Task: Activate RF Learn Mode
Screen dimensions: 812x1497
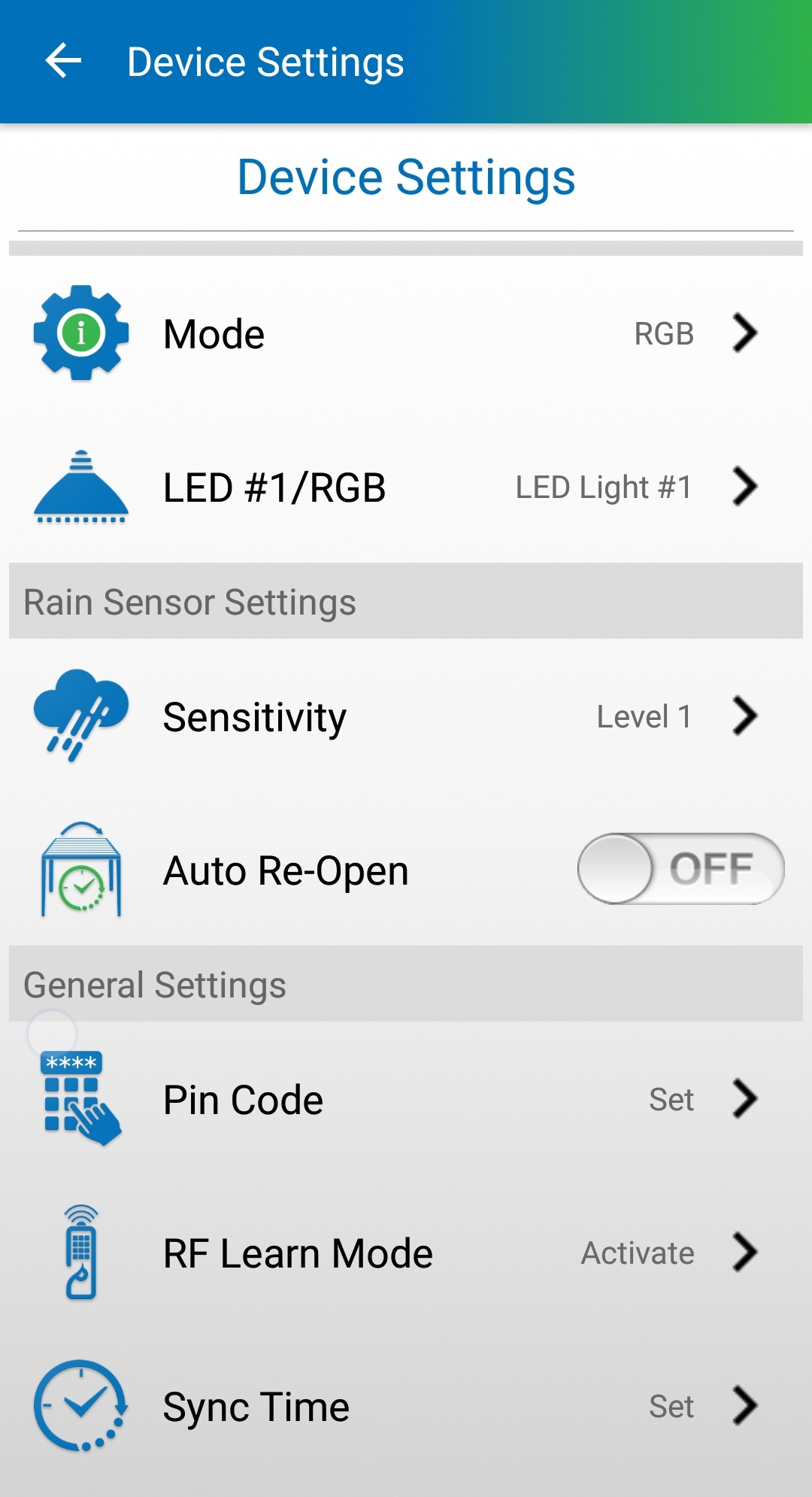Action: [x=406, y=1253]
